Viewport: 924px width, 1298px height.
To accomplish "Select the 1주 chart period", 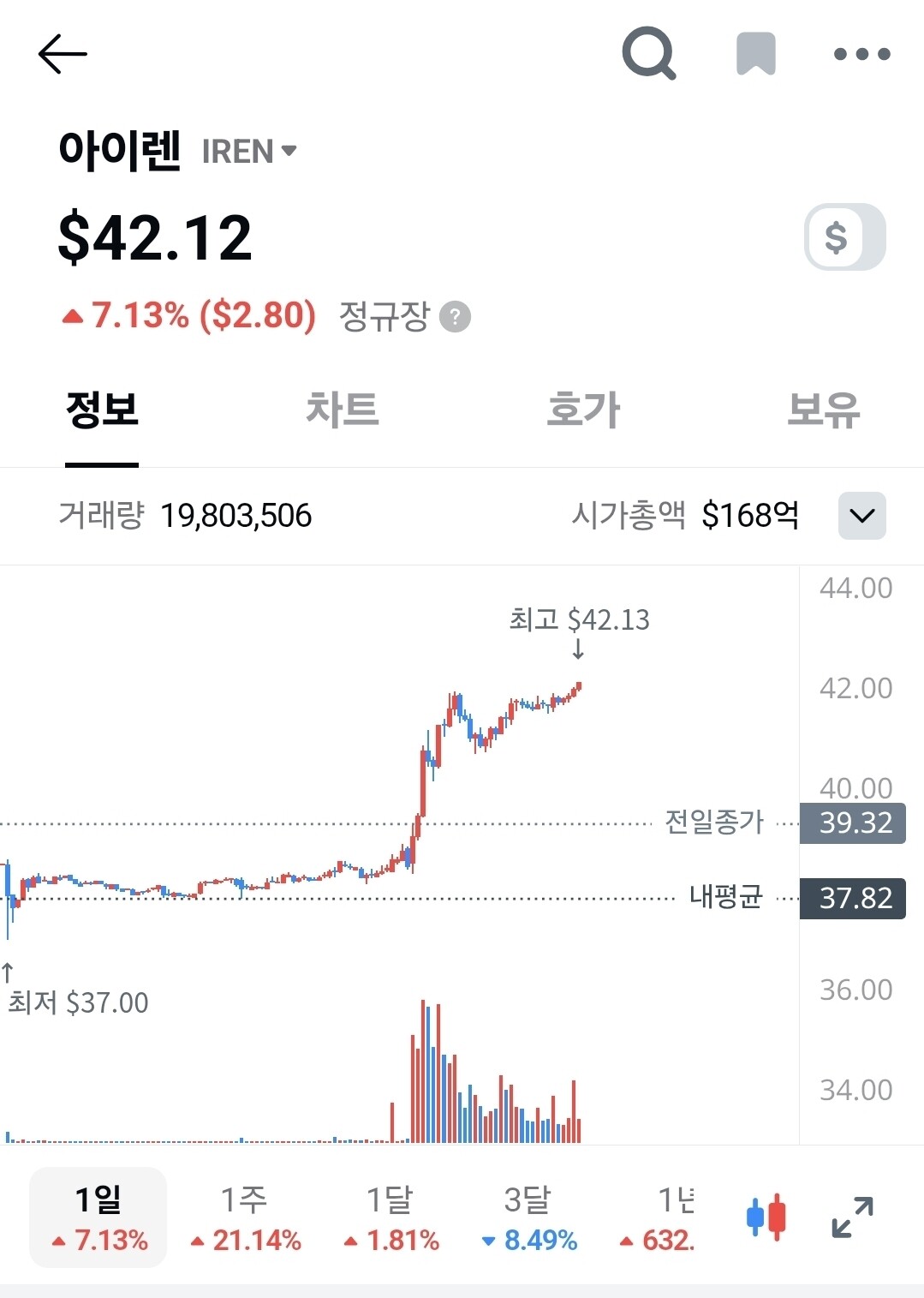I will coord(245,1217).
